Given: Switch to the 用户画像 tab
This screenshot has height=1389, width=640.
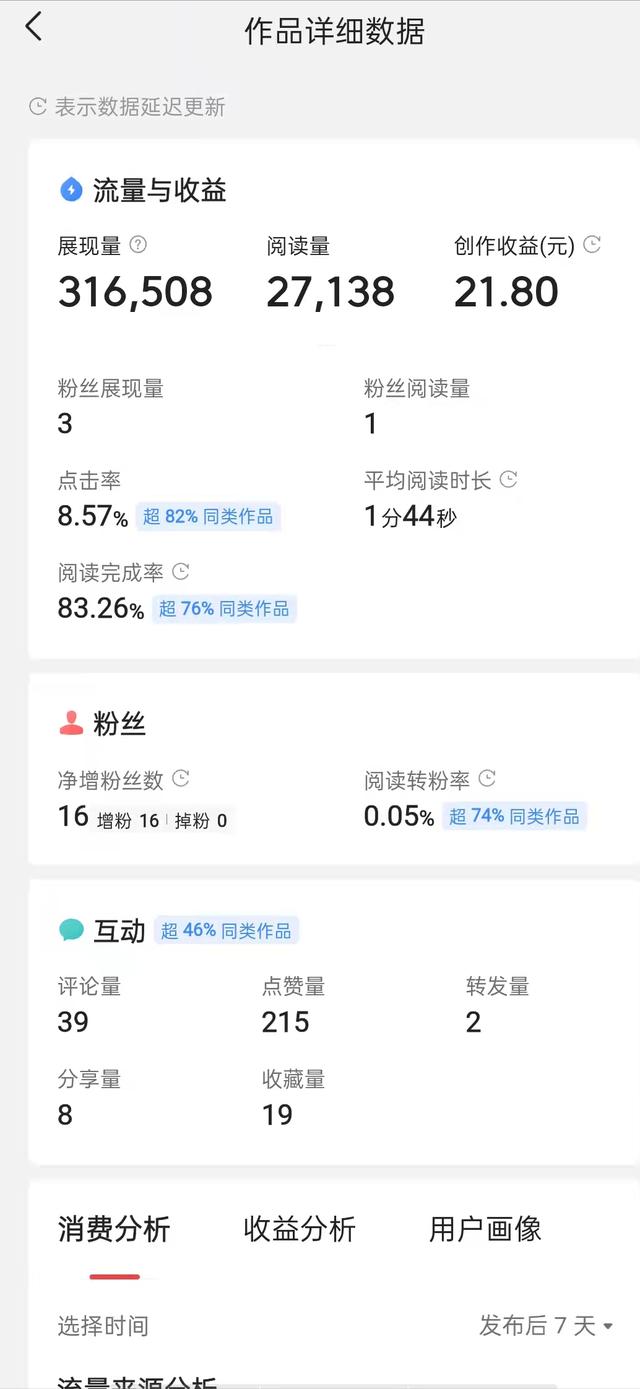Looking at the screenshot, I should point(485,1229).
